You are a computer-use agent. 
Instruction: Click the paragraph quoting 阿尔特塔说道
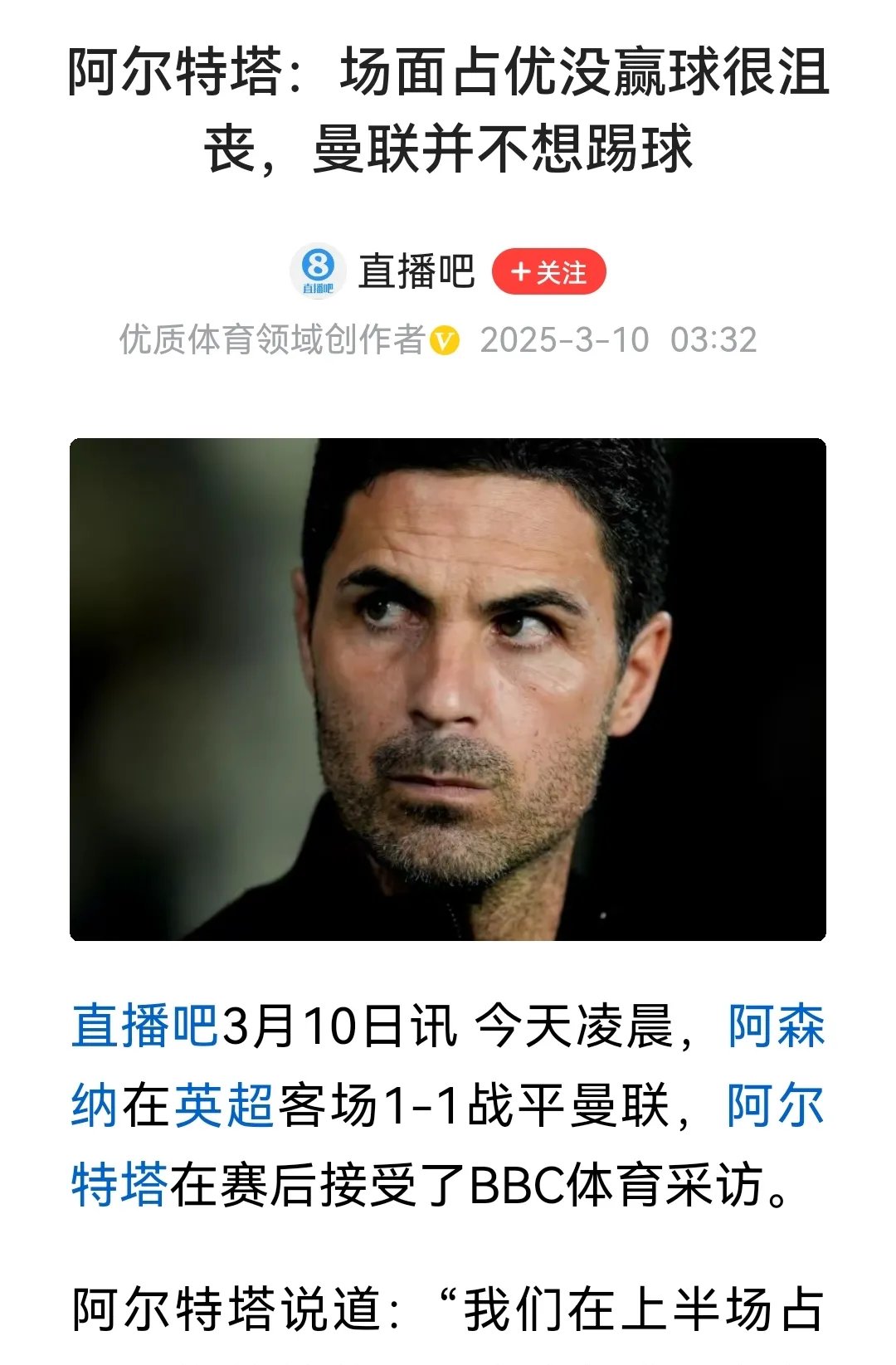(448, 1307)
